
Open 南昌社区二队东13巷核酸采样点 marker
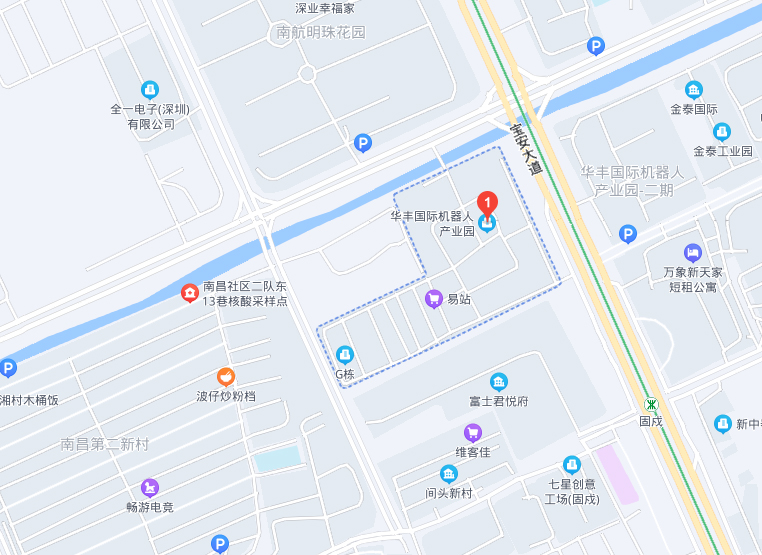click(189, 293)
